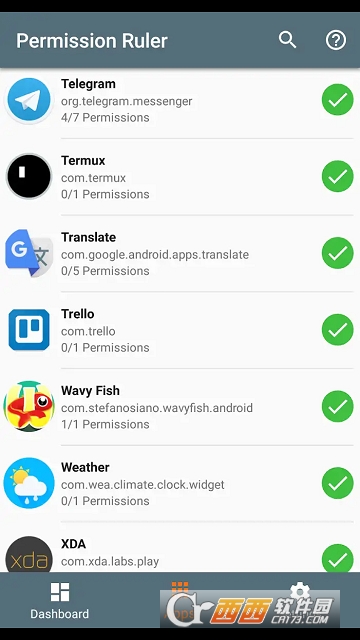Toggle the checkmark beside Trello
Viewport: 360px width, 640px height.
tap(338, 330)
